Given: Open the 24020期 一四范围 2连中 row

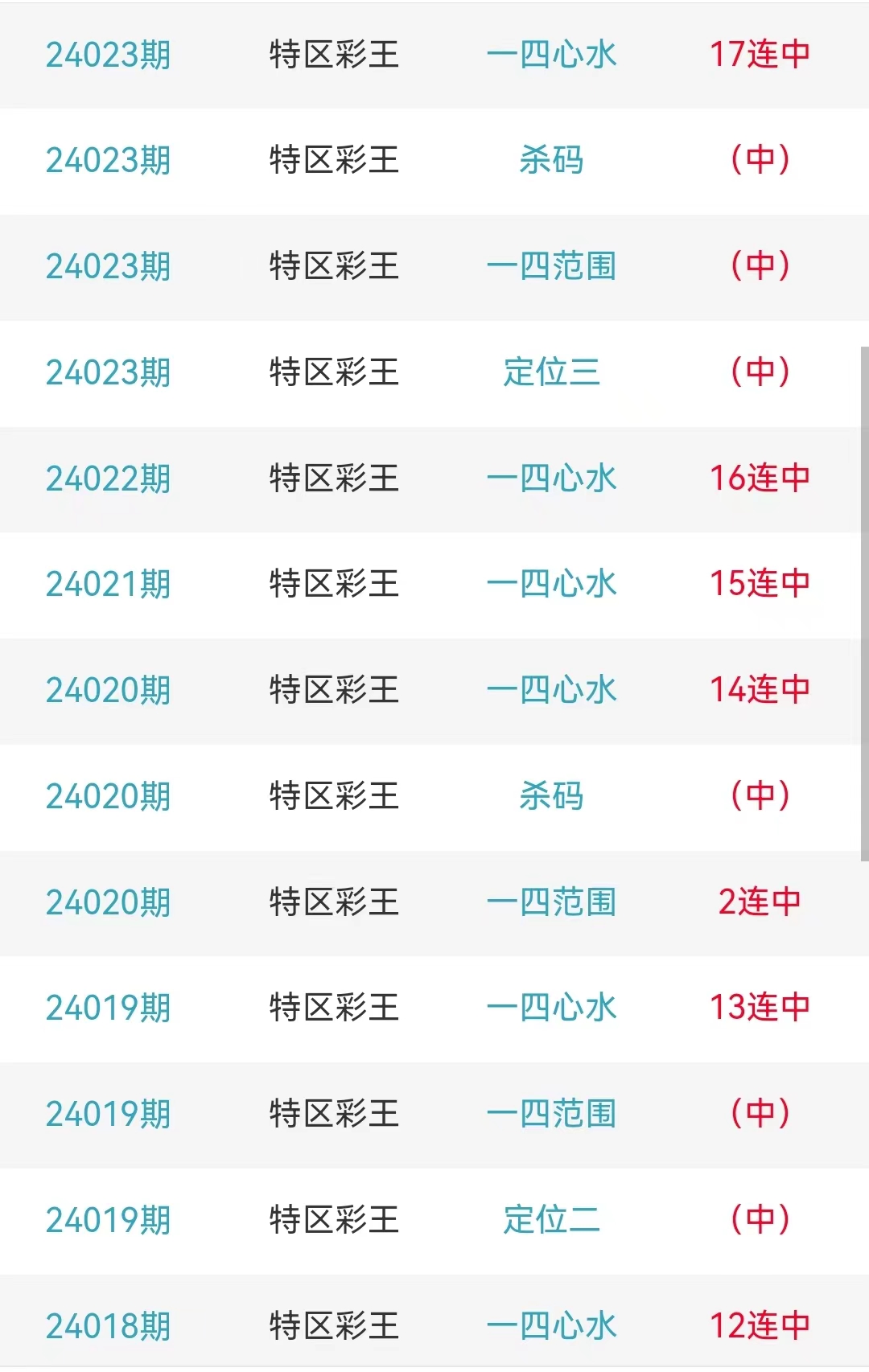Looking at the screenshot, I should pos(551,902).
